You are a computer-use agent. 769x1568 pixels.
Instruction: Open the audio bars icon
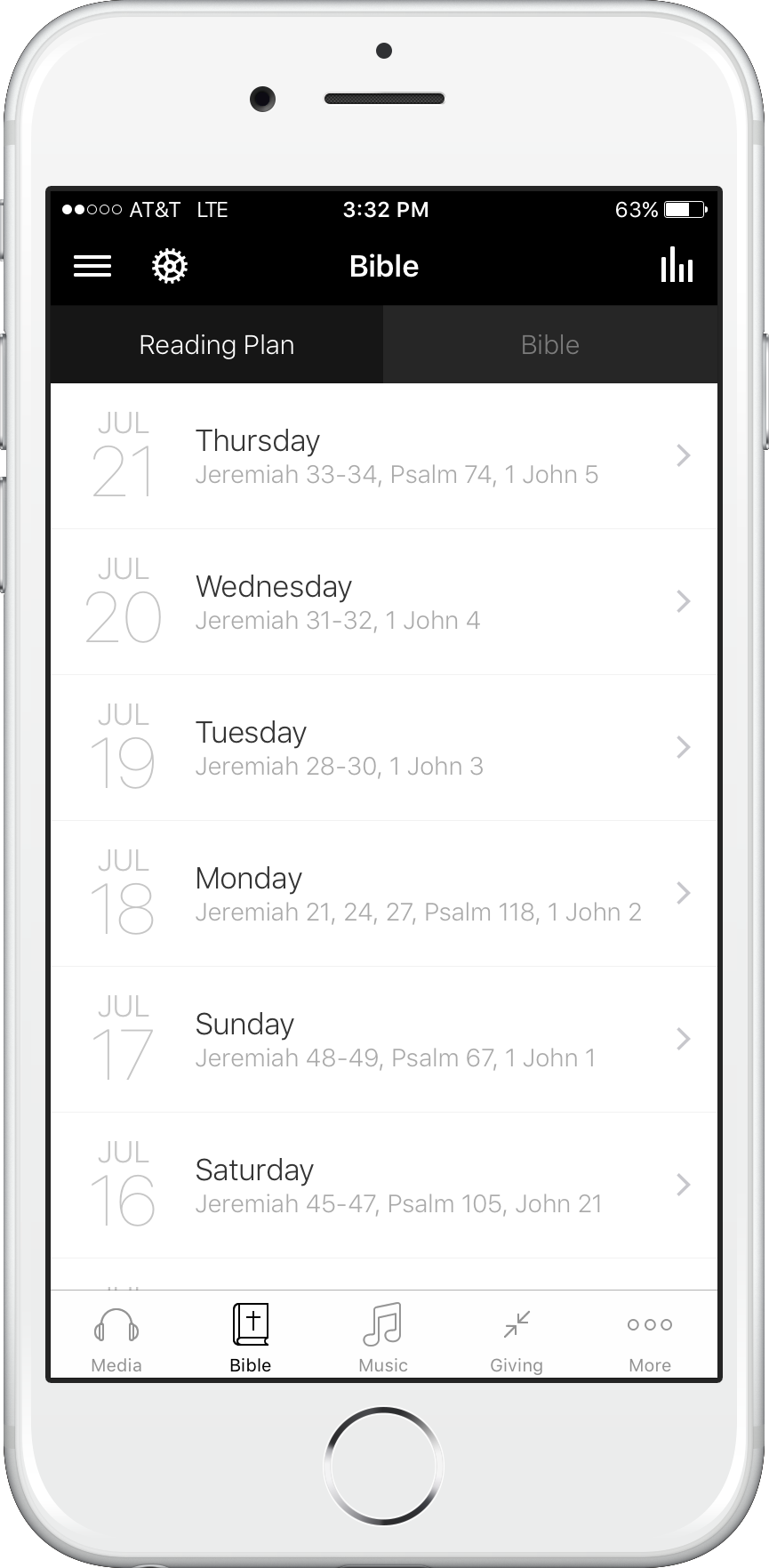[x=677, y=265]
